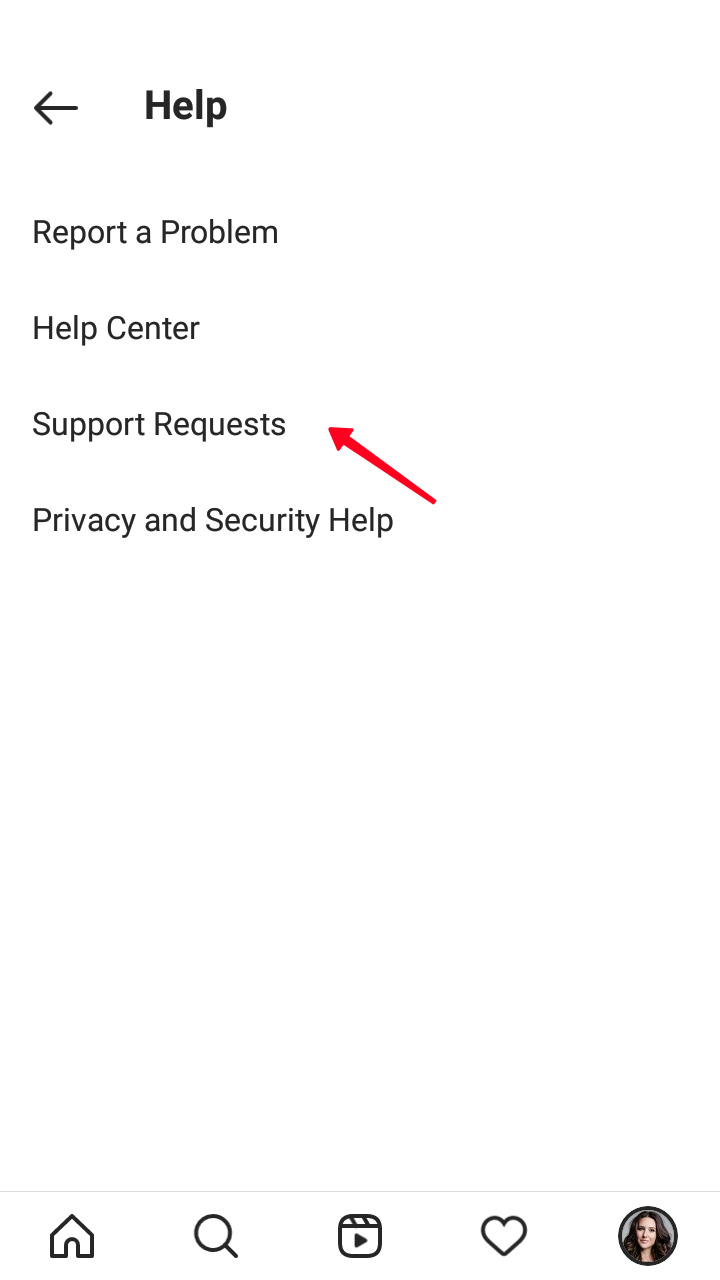Switch to the Reels tab
This screenshot has width=720, height=1280.
tap(360, 1236)
